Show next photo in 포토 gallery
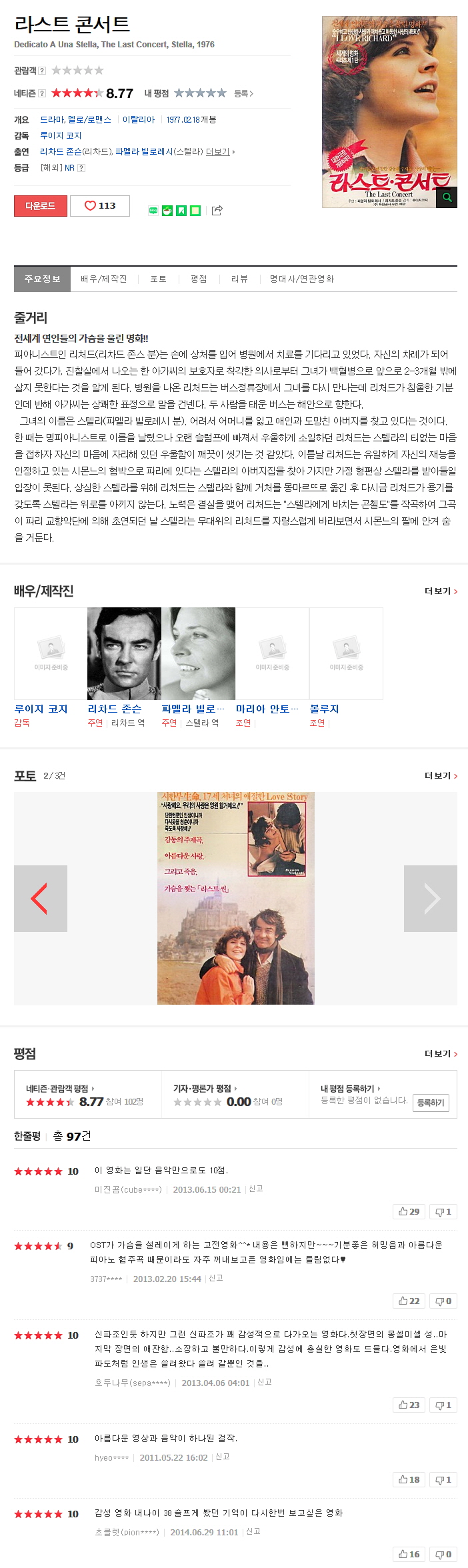The width and height of the screenshot is (468, 1568). [431, 899]
